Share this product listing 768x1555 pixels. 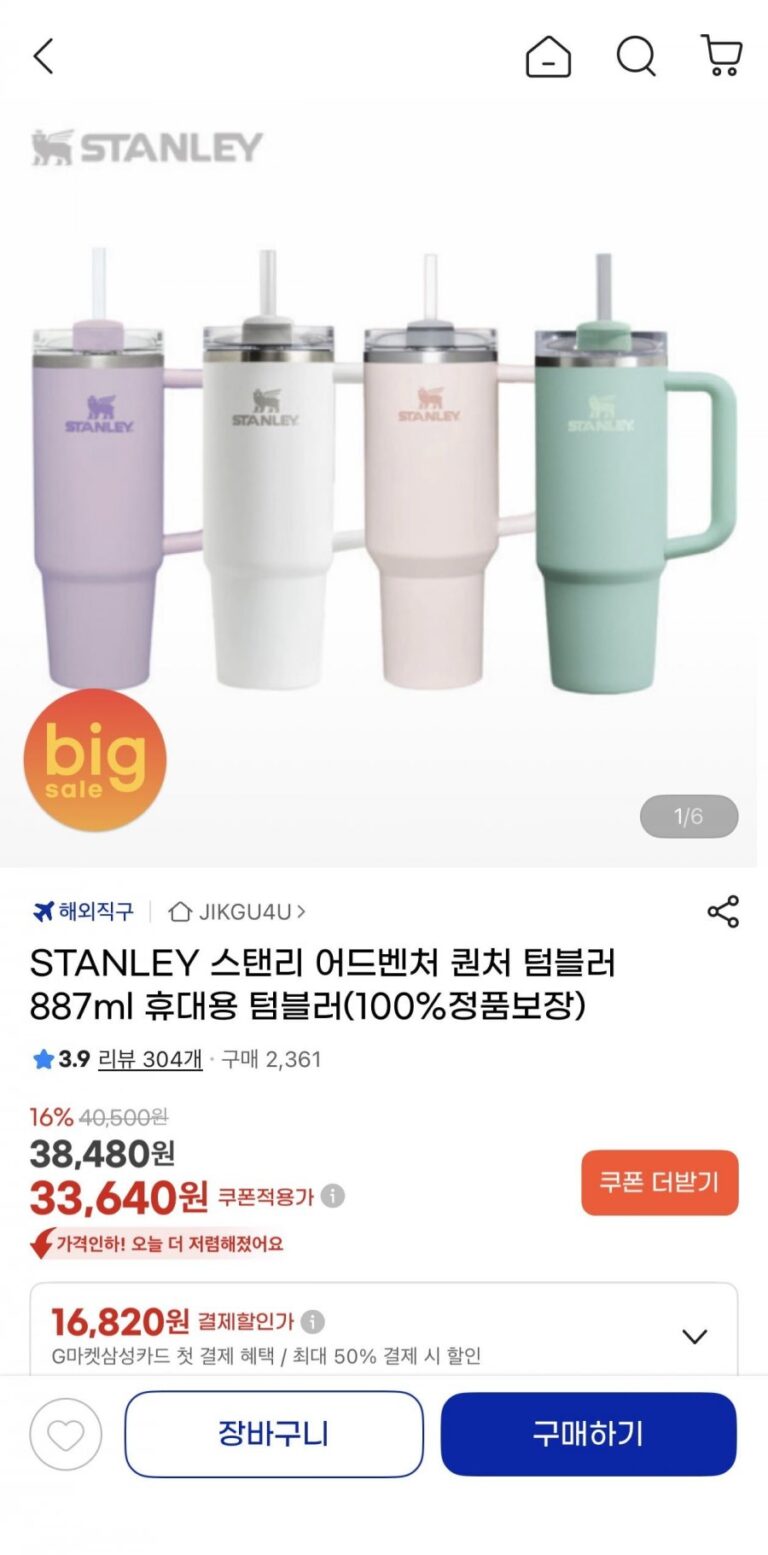(x=722, y=911)
